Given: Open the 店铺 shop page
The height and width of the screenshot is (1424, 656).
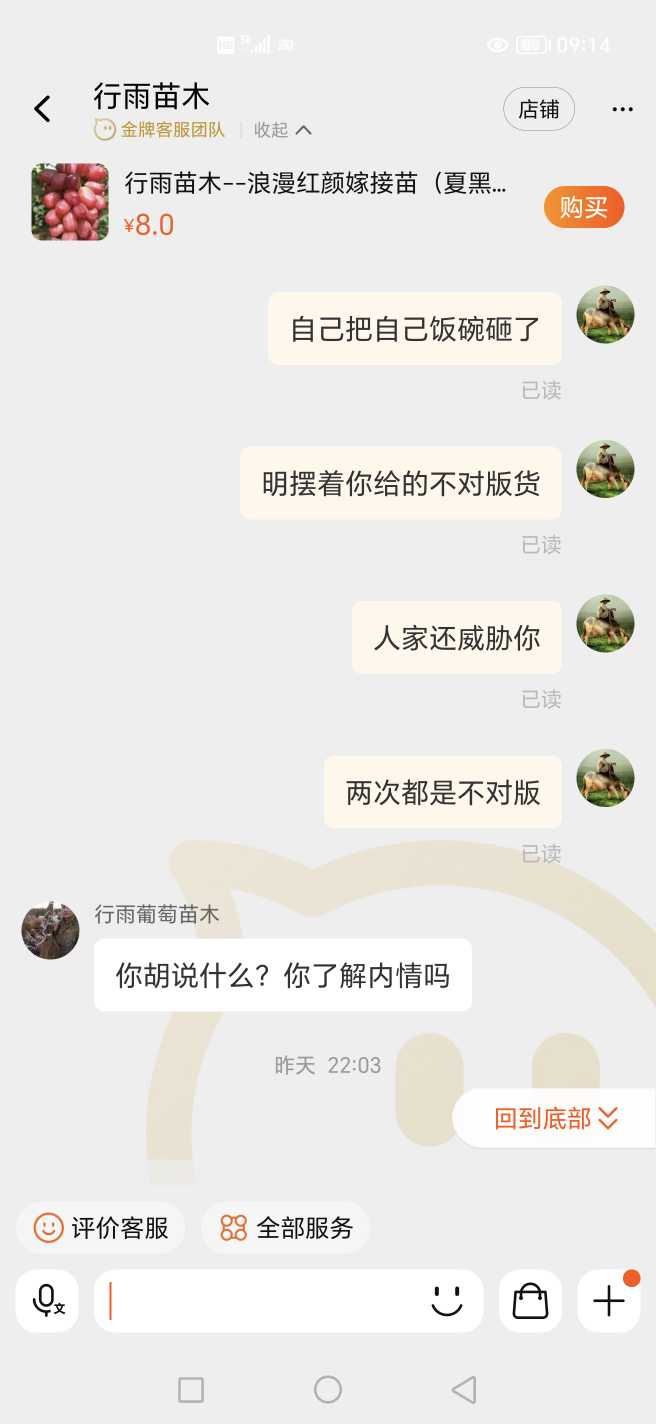Looking at the screenshot, I should [x=538, y=109].
